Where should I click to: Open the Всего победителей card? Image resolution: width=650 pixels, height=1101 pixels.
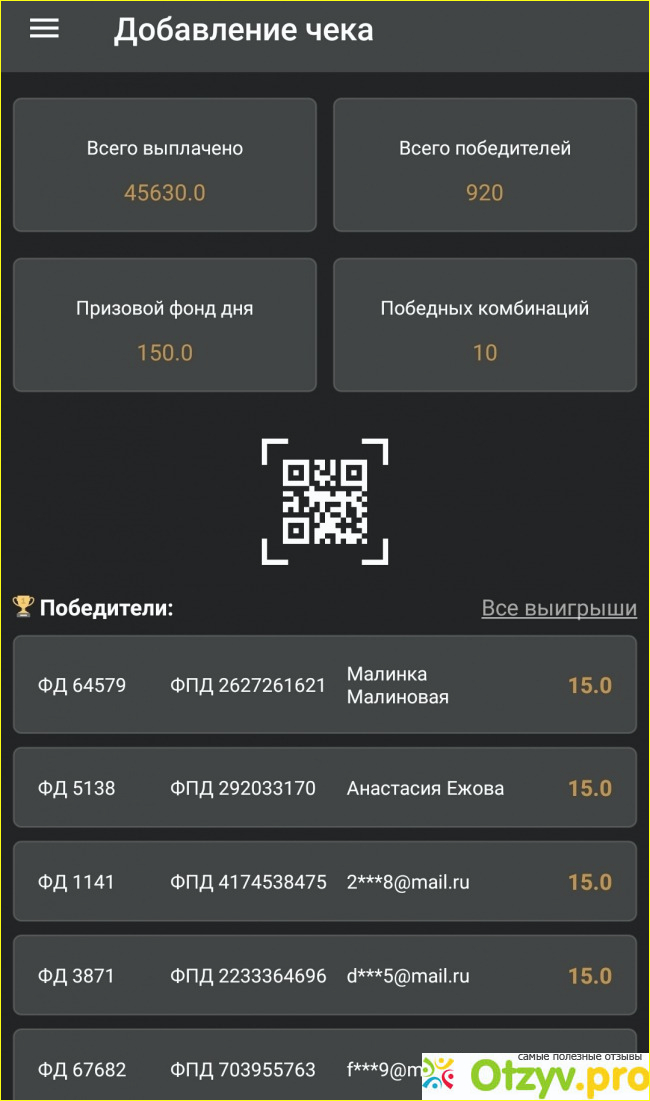coord(484,165)
